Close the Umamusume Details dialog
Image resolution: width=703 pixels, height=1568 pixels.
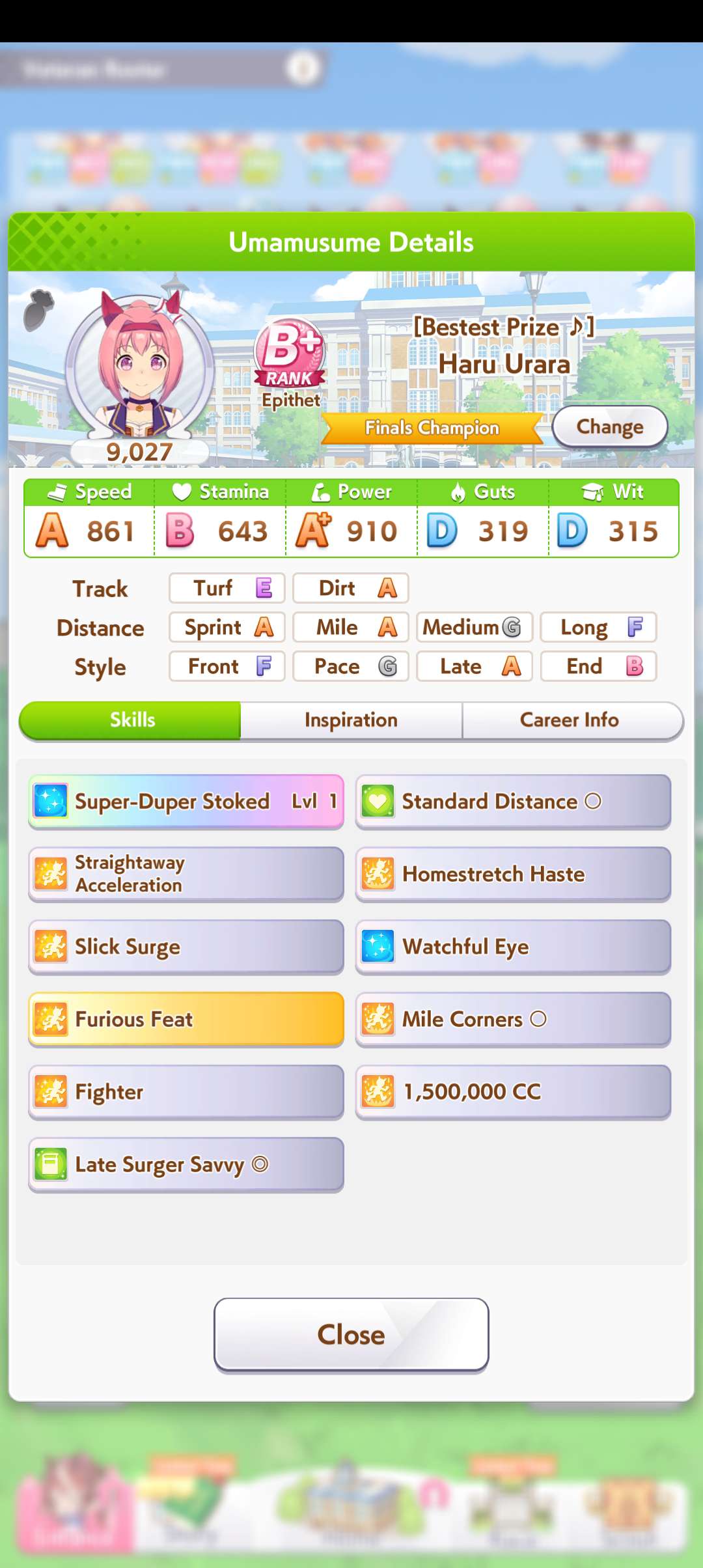click(x=351, y=1335)
